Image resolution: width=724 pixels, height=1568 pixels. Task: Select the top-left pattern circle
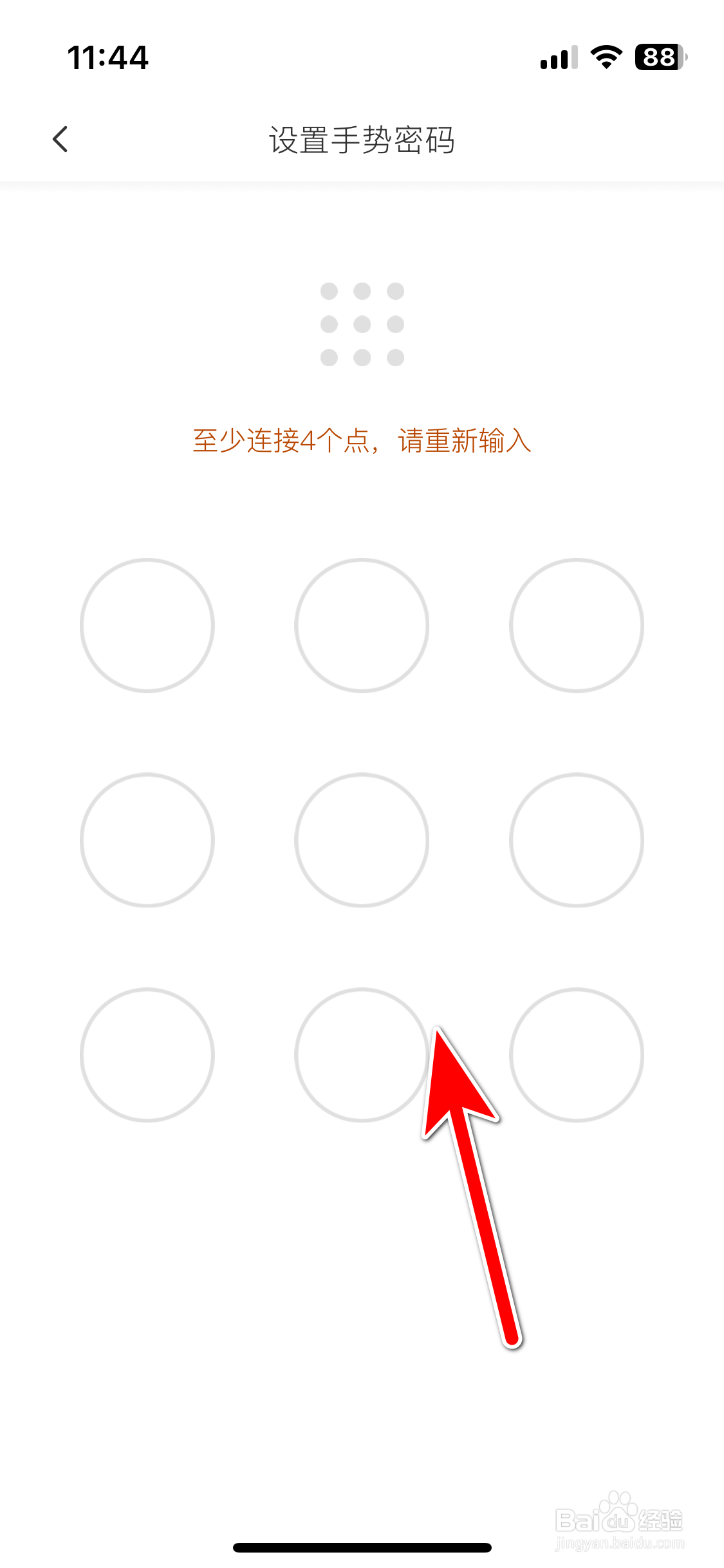[x=147, y=626]
